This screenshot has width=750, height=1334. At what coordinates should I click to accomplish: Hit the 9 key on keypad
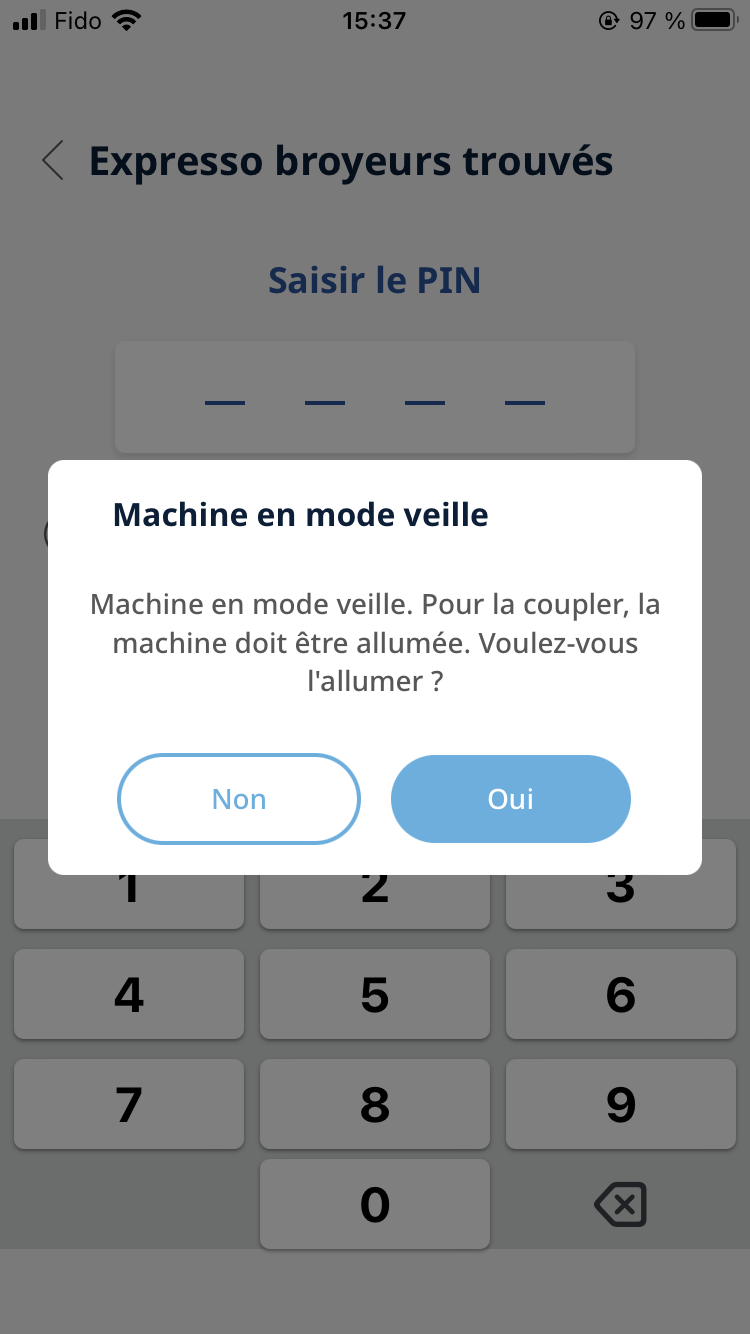pyautogui.click(x=621, y=1104)
